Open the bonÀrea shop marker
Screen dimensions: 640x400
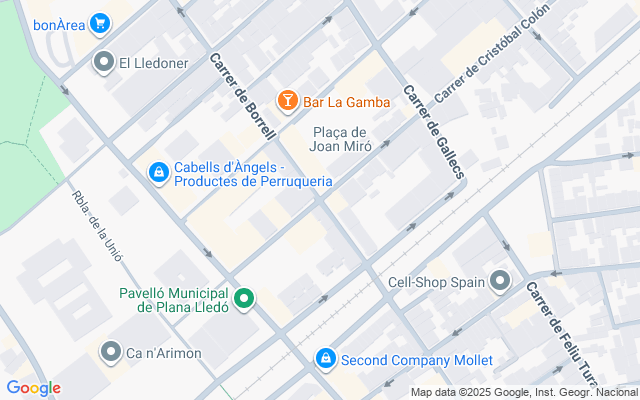[x=99, y=23]
